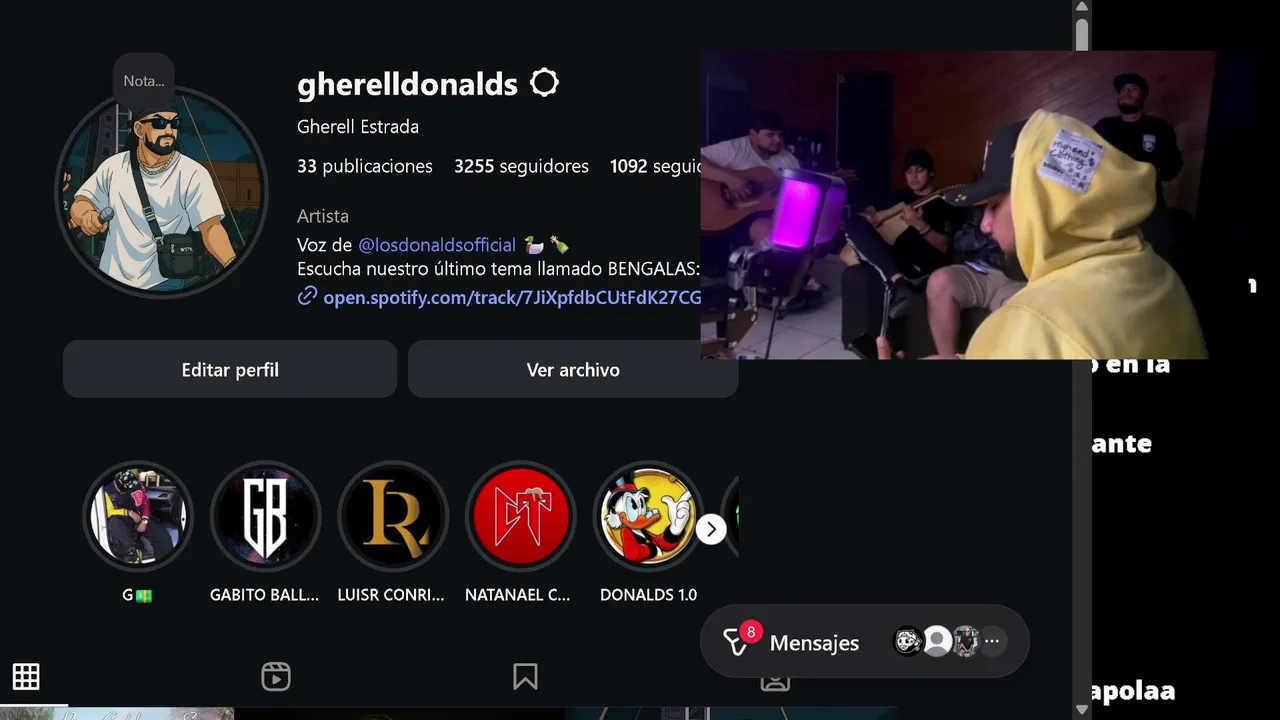Screen dimensions: 1280x720
Task: Open GABITO BALL... story highlight
Action: [x=265, y=516]
